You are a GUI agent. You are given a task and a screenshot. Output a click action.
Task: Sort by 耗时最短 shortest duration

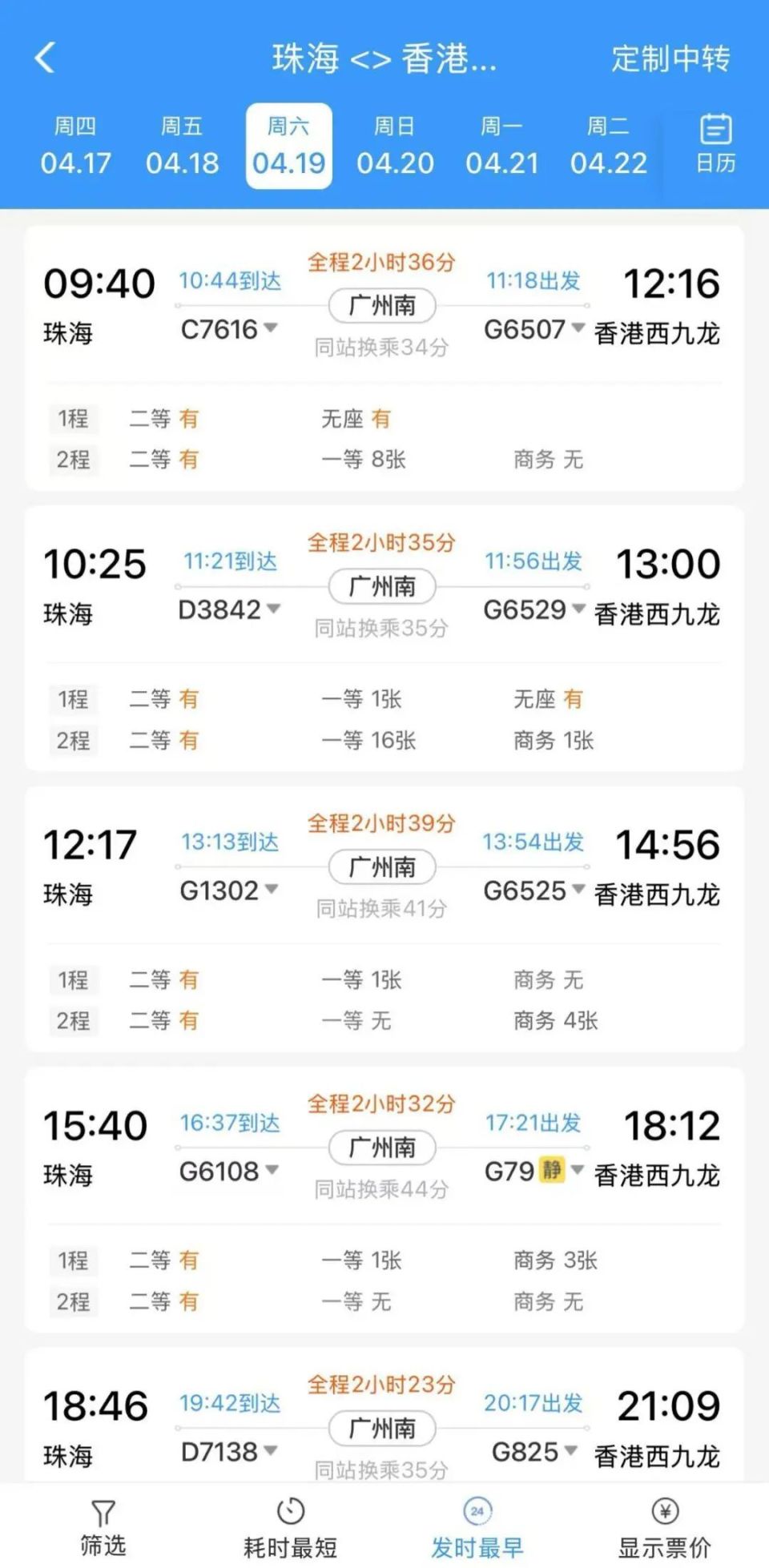pyautogui.click(x=290, y=1528)
